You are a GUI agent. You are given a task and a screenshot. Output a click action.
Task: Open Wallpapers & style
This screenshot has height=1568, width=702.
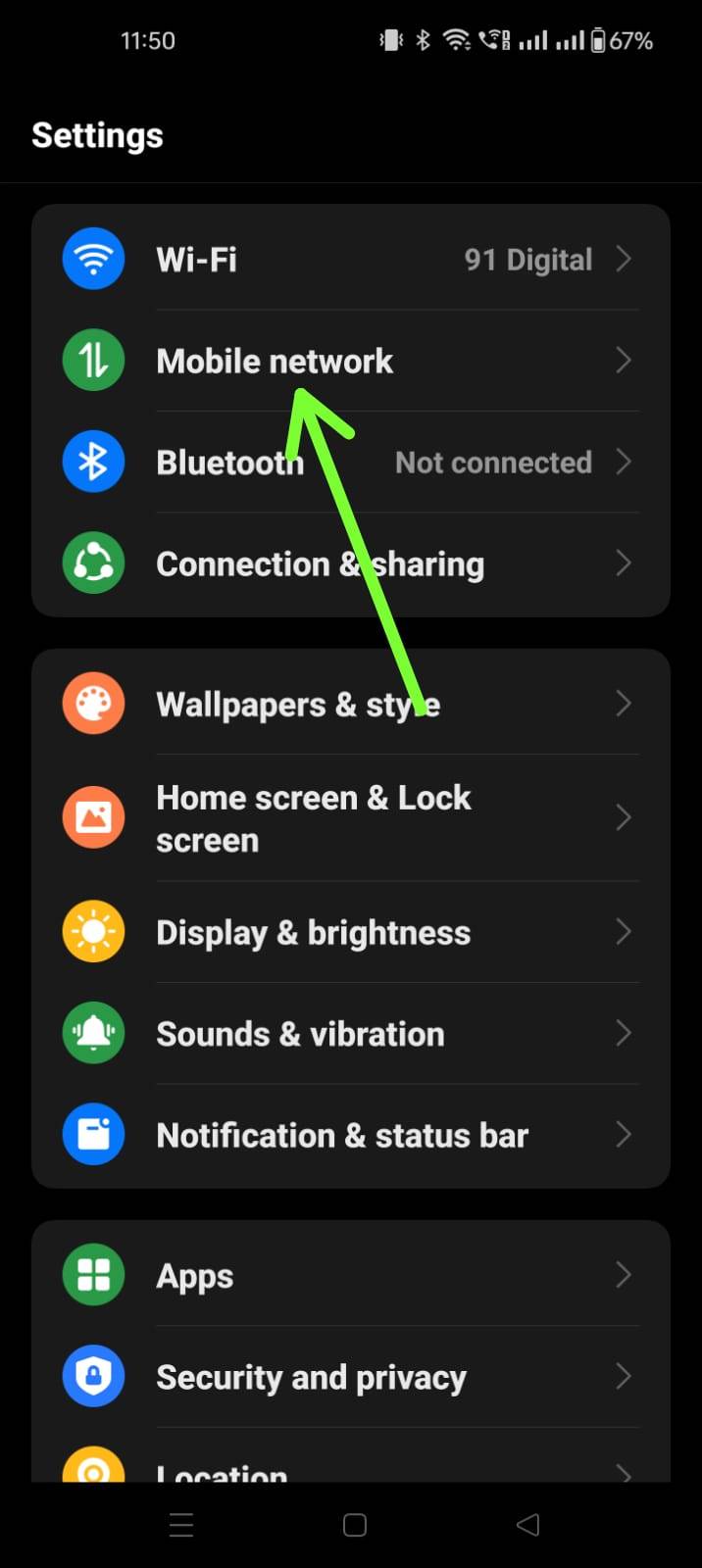pos(350,704)
